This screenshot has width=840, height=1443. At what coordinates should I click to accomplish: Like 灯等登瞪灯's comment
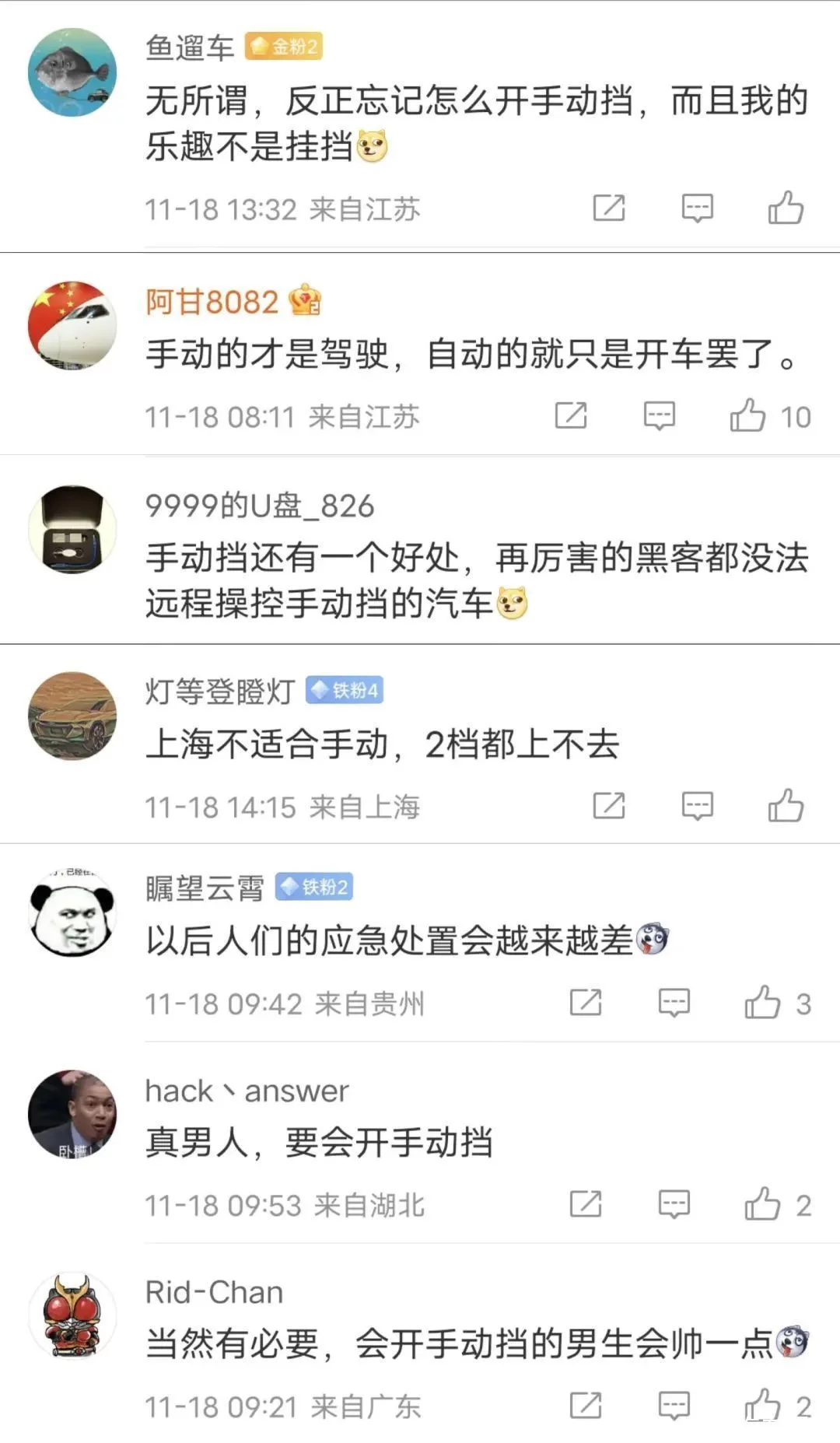click(786, 806)
